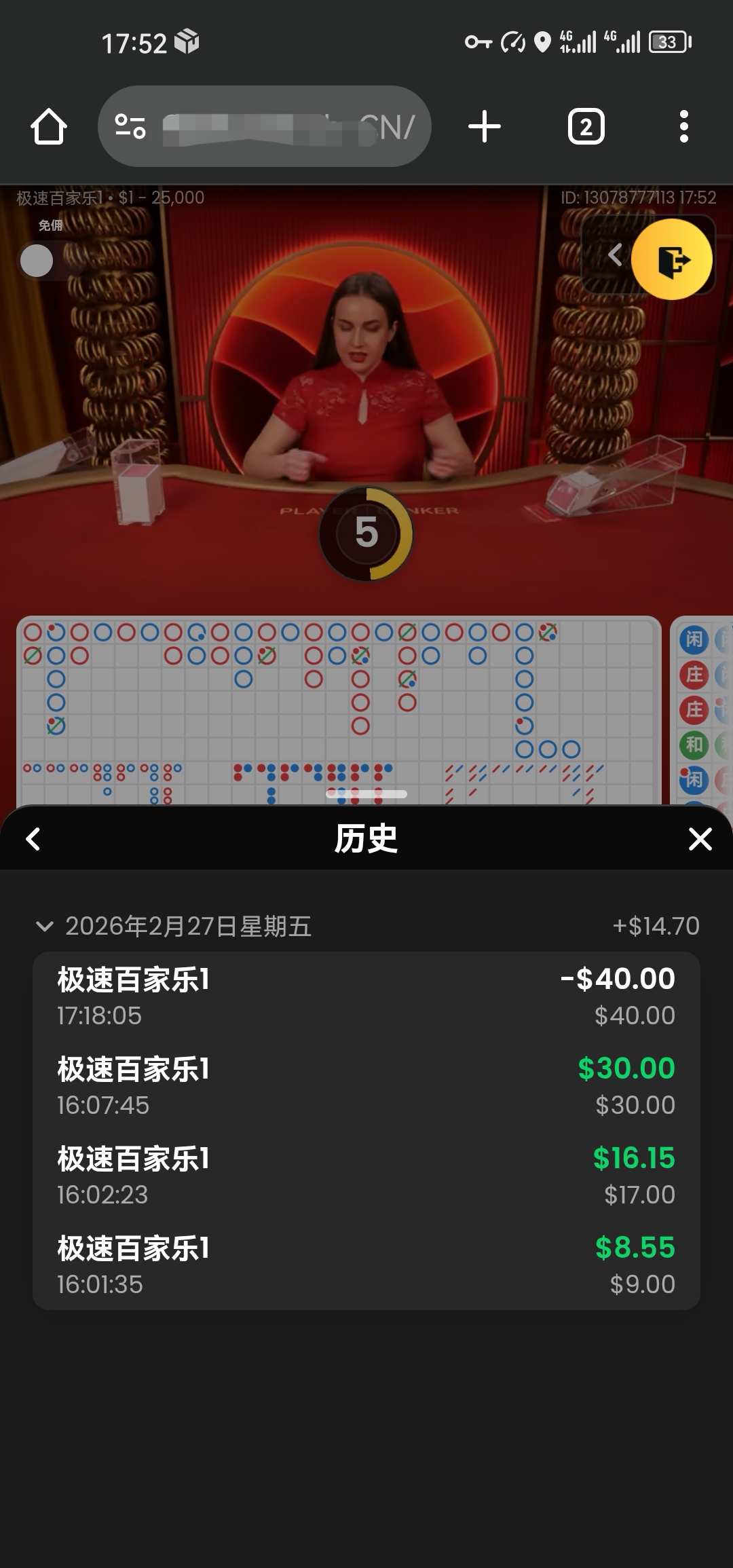Screen dimensions: 733x1568
Task: Close the 历史 history panel
Action: 700,839
